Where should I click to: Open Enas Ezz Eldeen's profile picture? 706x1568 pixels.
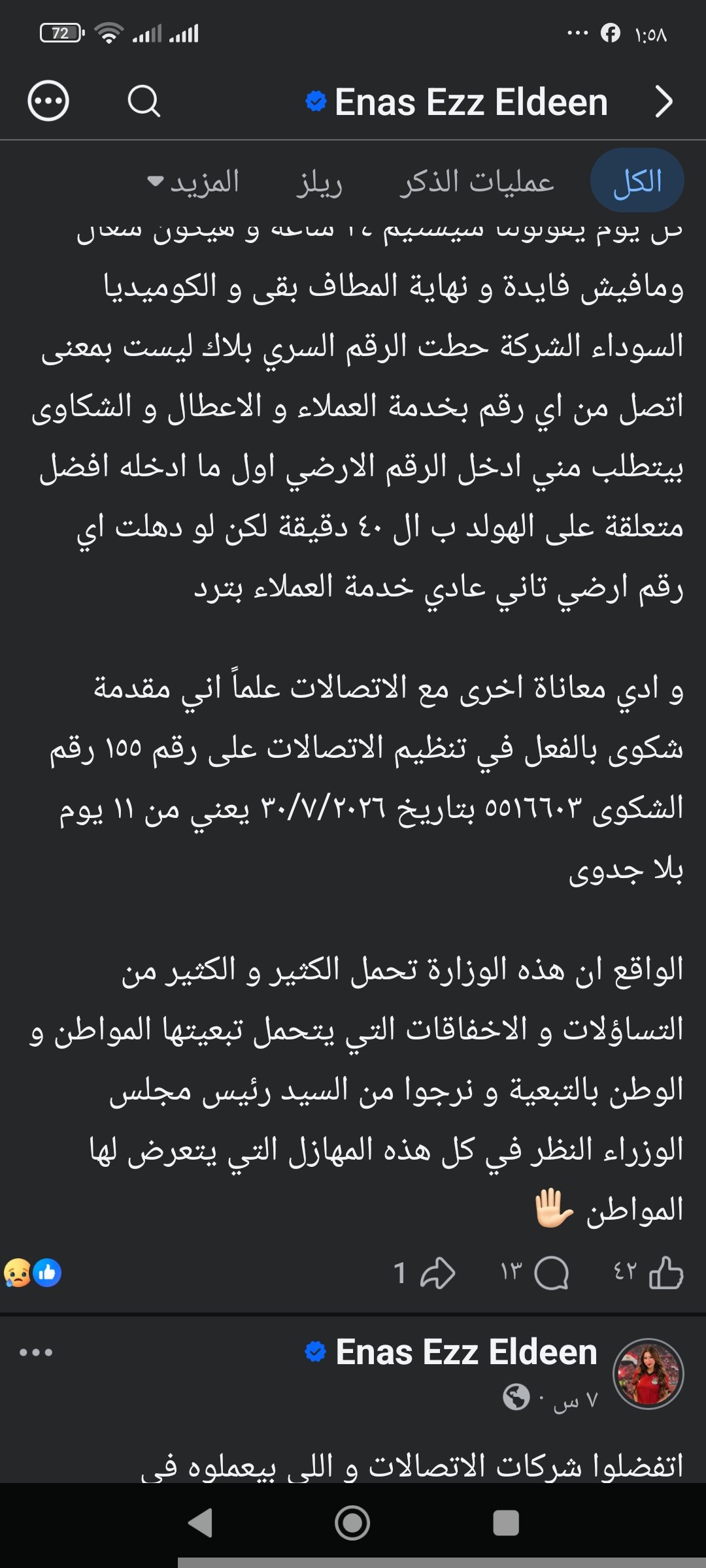click(x=648, y=1374)
